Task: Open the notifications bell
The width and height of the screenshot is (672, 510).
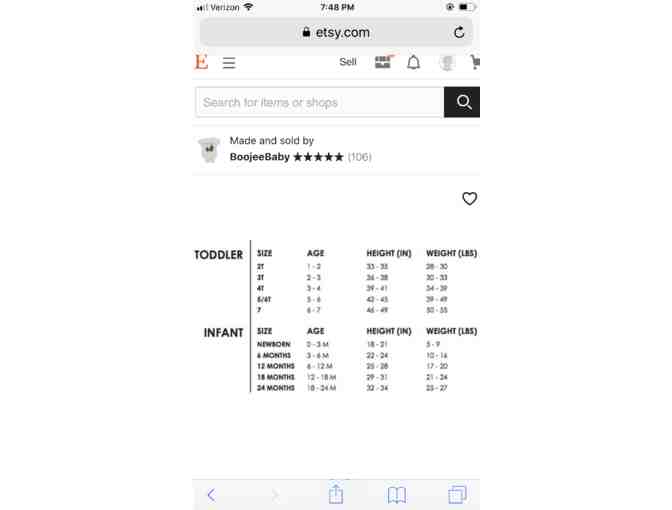Action: point(413,63)
